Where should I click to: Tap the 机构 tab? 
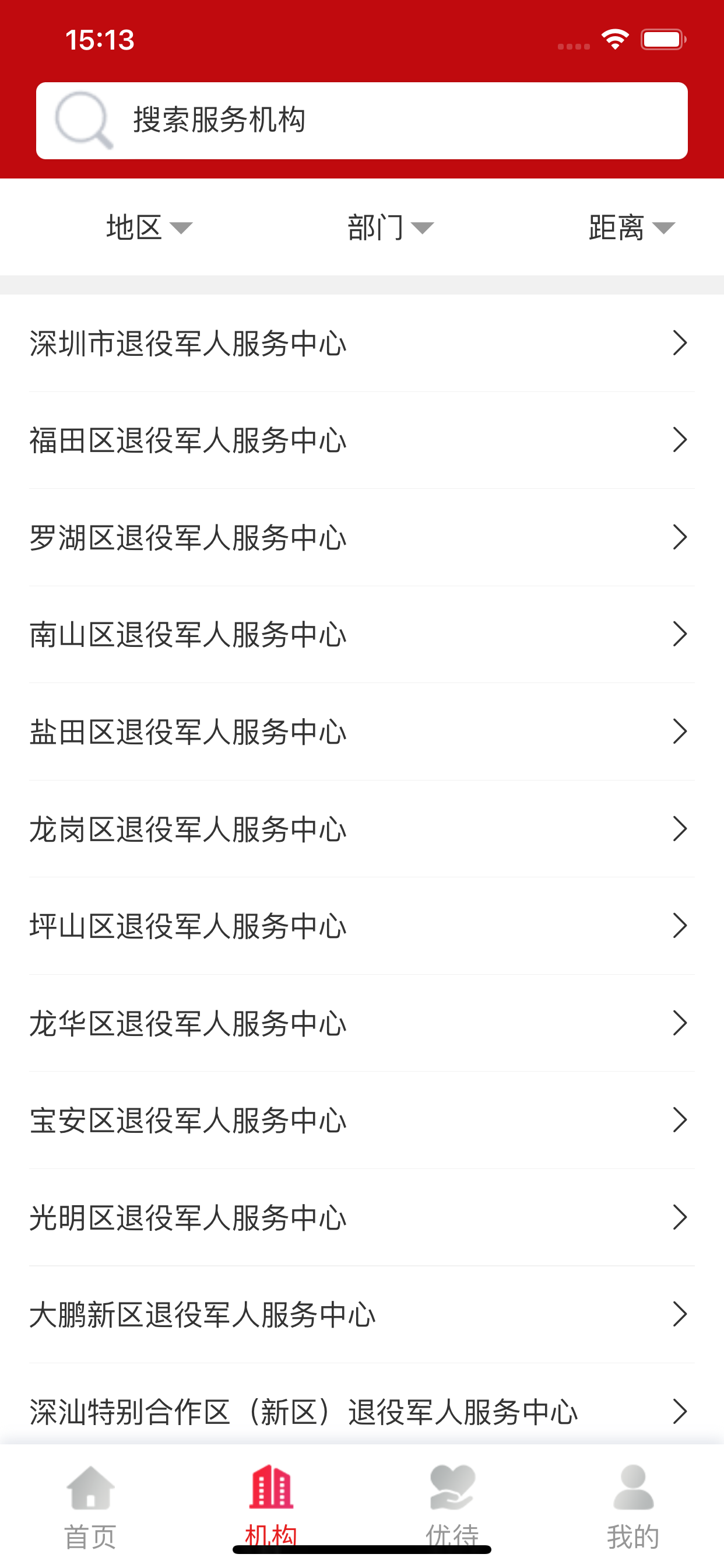271,1507
